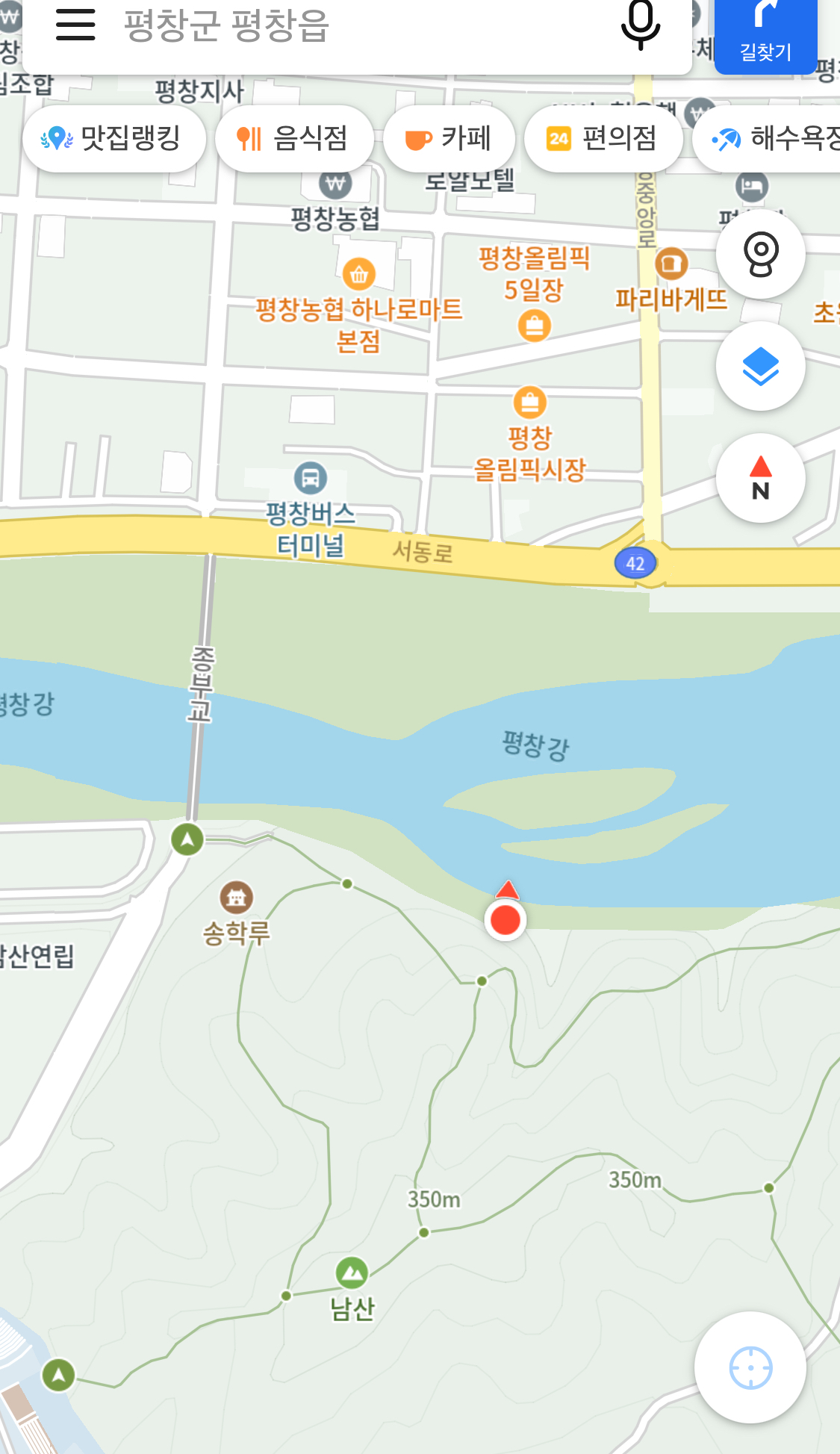Tap the 평창올림픽 5일장 marker

point(534,326)
